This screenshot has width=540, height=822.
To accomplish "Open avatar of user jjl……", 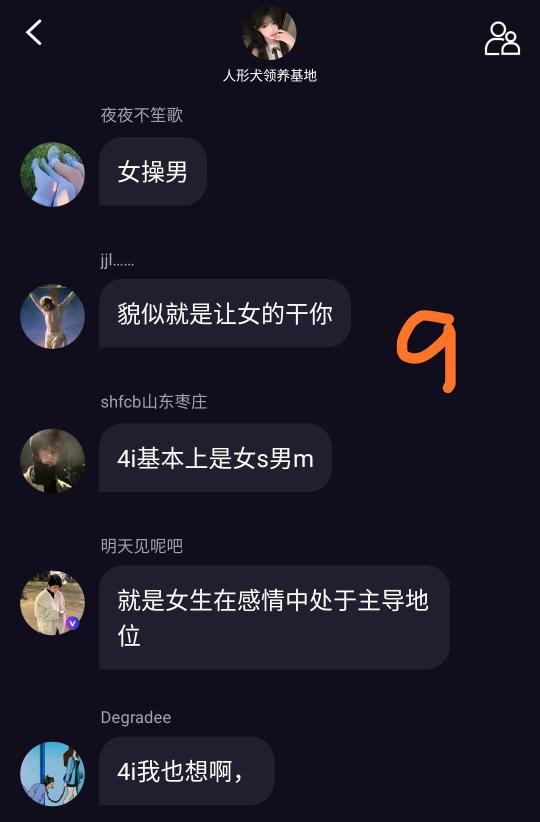I will (52, 317).
